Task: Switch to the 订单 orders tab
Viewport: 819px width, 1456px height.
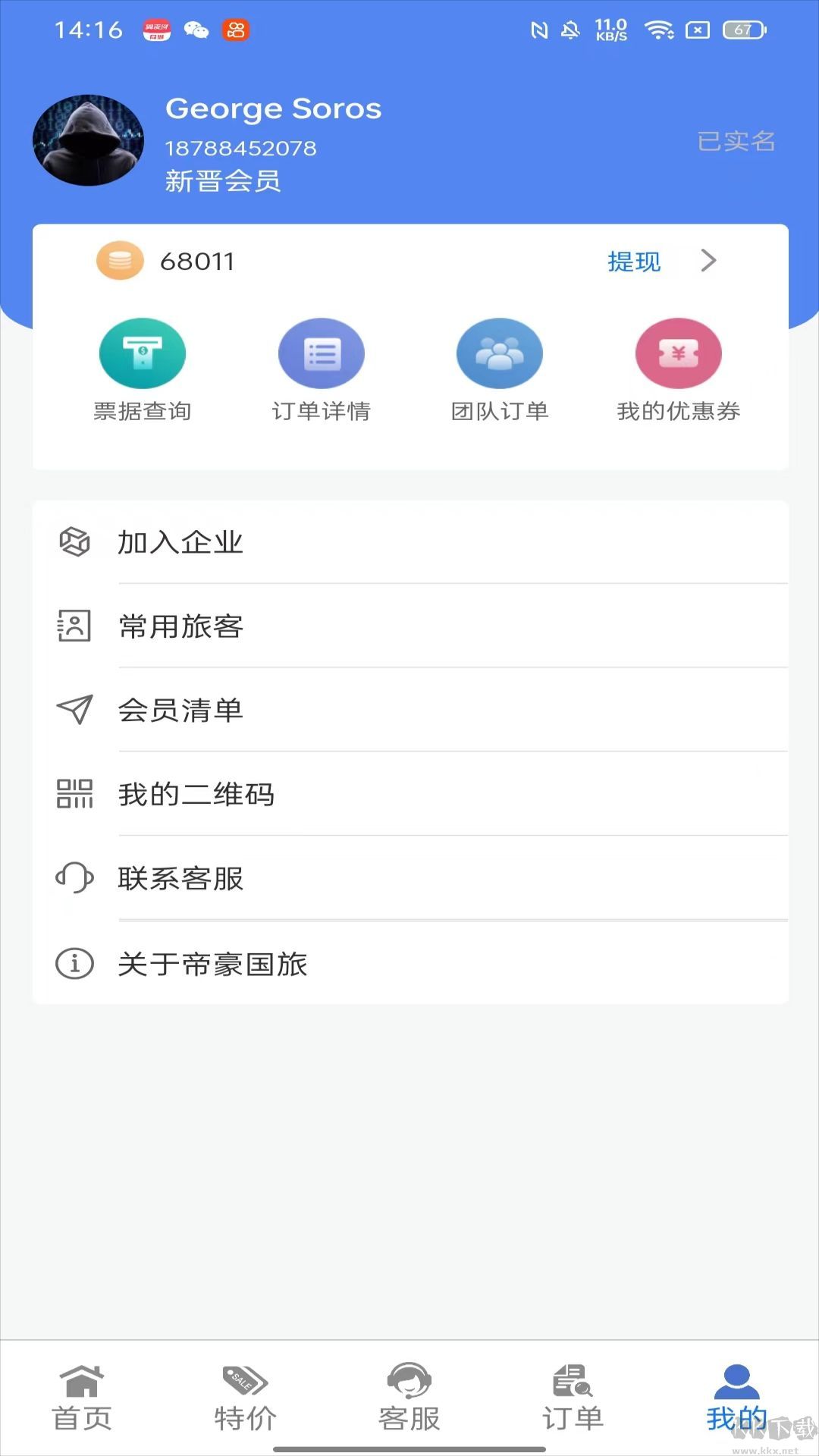Action: click(571, 1395)
